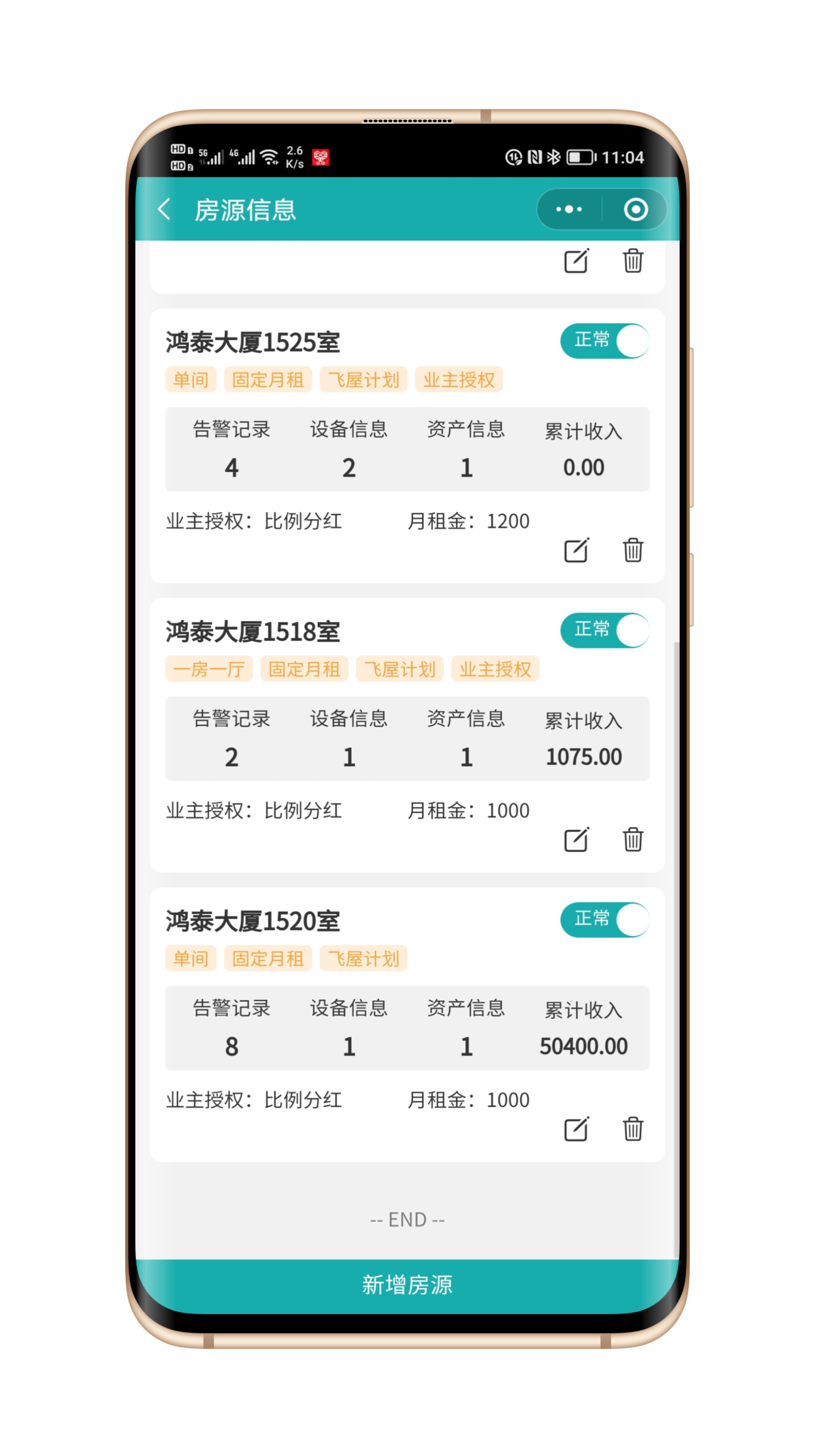Toggle 正常 status for 鸿泰大厦1525室
Image resolution: width=819 pixels, height=1456 pixels.
[x=604, y=341]
